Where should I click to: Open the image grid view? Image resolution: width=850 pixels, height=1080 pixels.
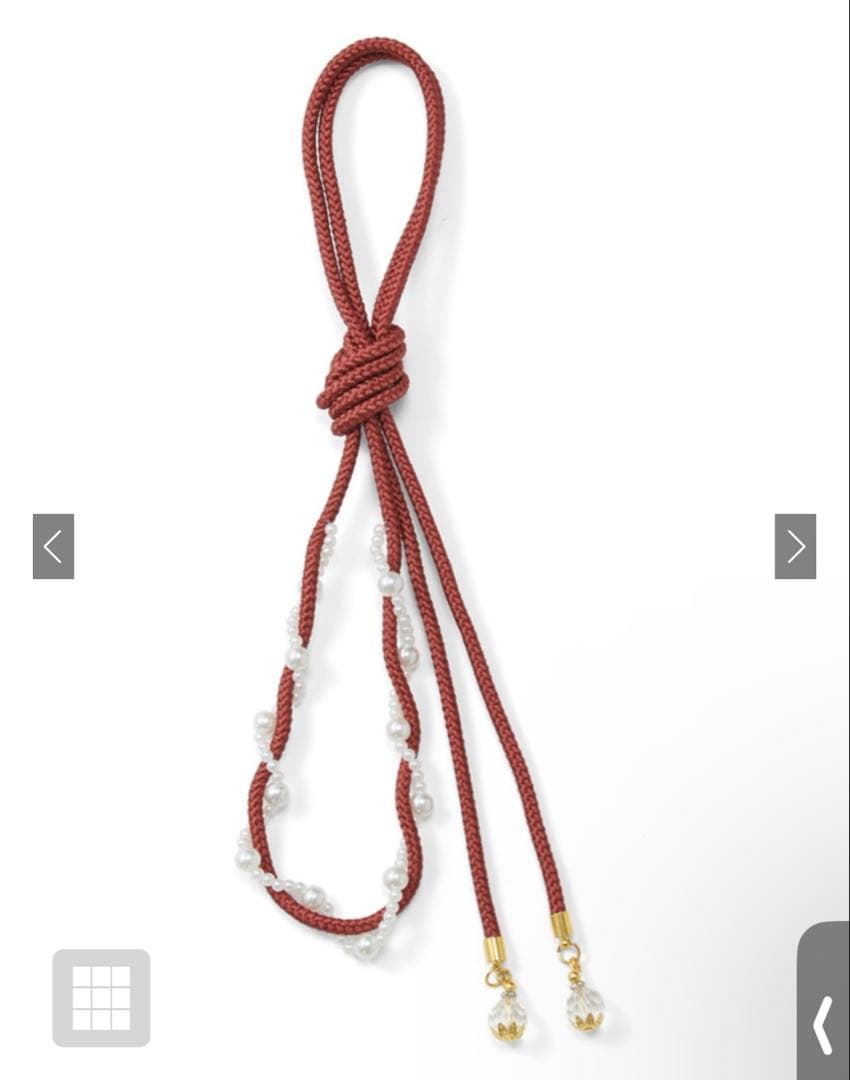101,997
